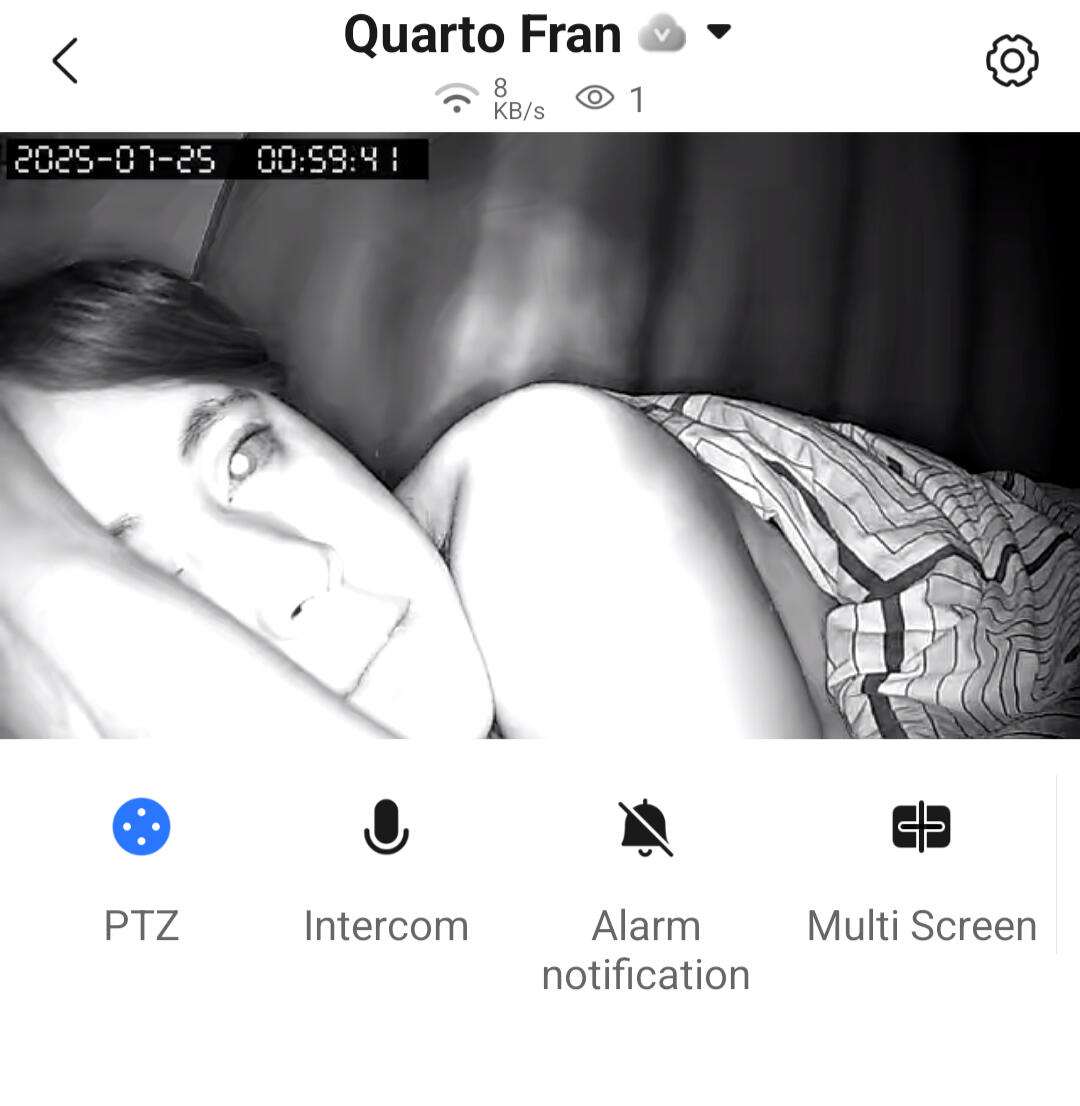Go back using the top-left arrow

coord(65,61)
